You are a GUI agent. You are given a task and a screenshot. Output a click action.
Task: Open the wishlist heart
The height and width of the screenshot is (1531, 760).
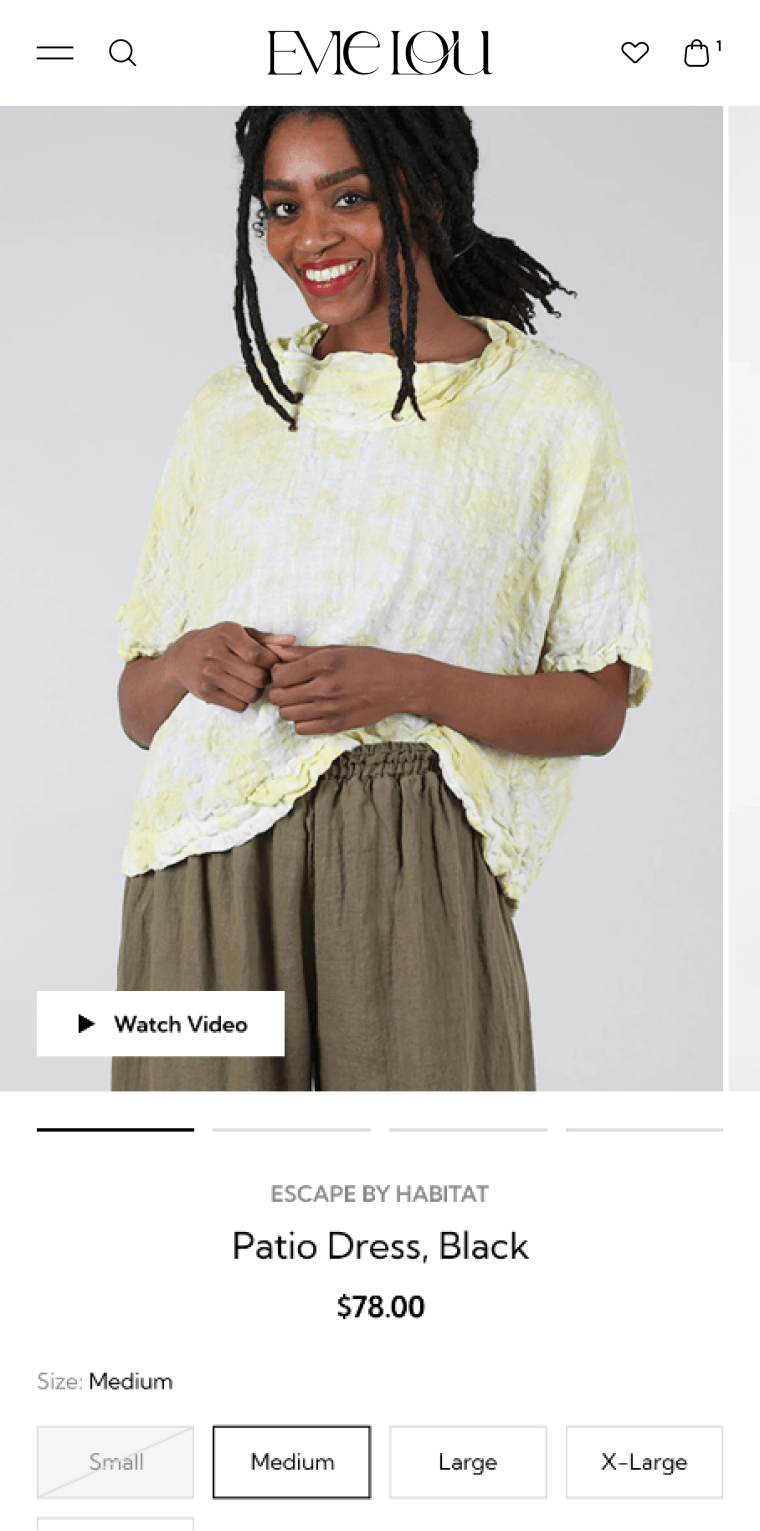635,53
